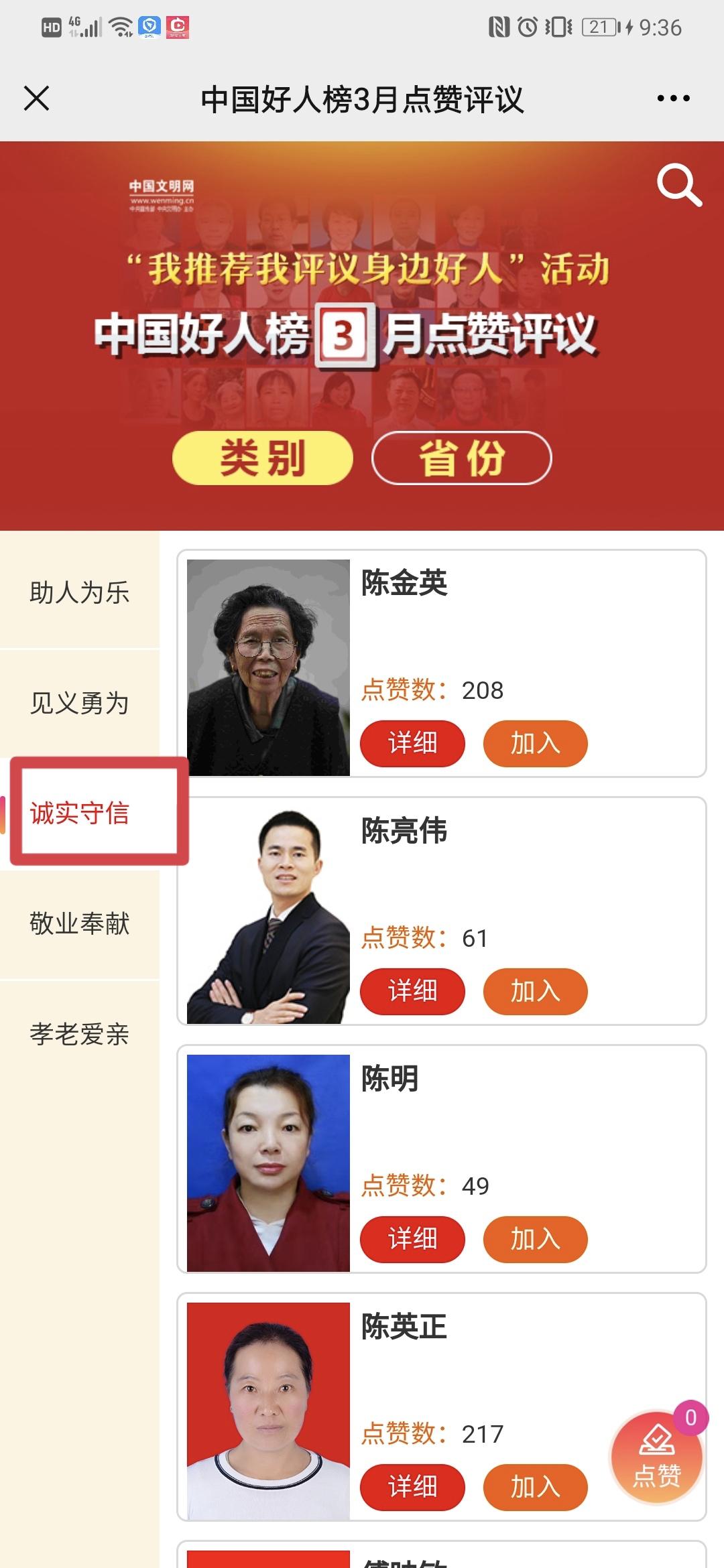This screenshot has height=1568, width=724.
Task: View 详细 for 陈明
Action: 412,1239
